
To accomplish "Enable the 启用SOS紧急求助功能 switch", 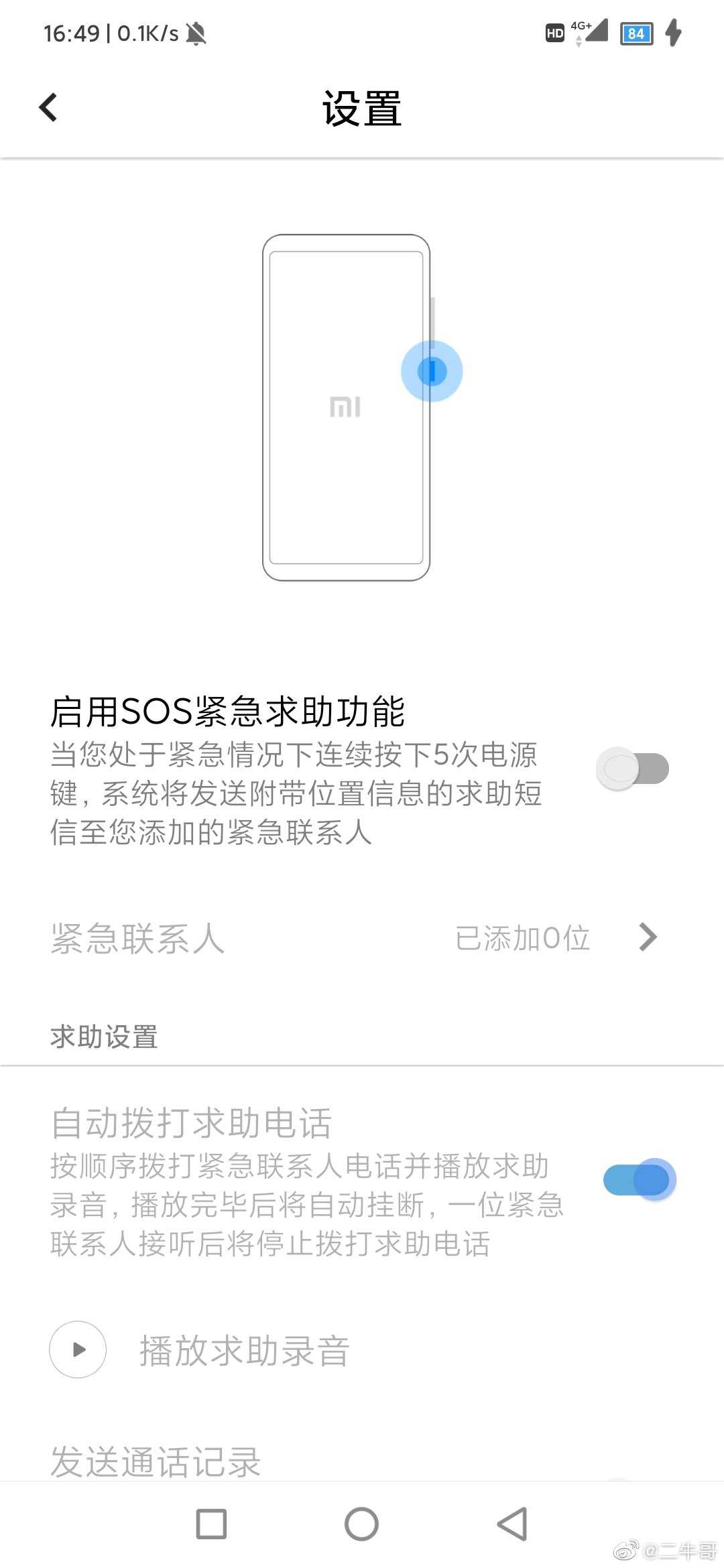I will click(x=633, y=769).
